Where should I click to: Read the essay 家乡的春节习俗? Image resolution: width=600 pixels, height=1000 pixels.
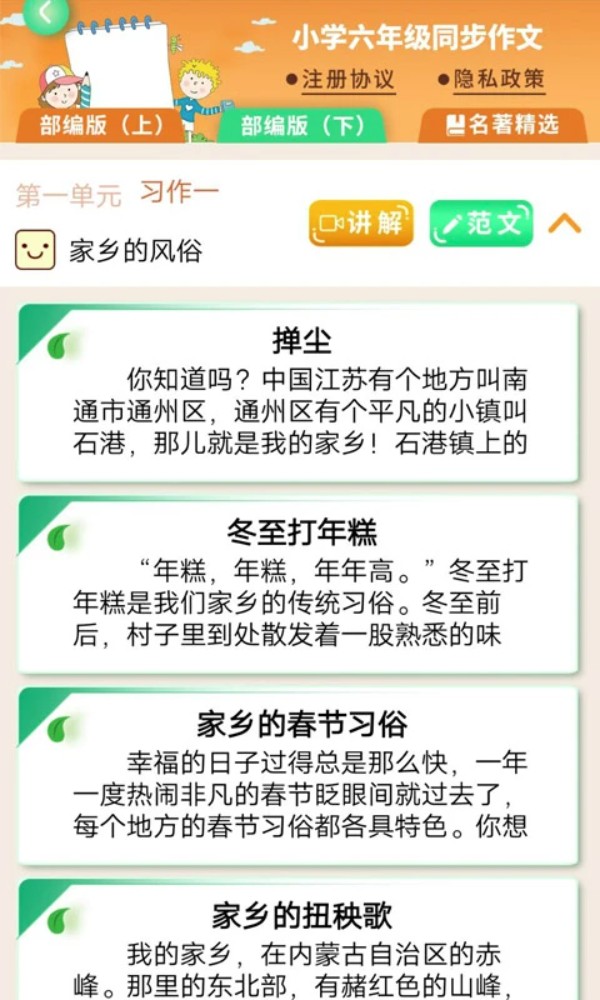coord(299,777)
